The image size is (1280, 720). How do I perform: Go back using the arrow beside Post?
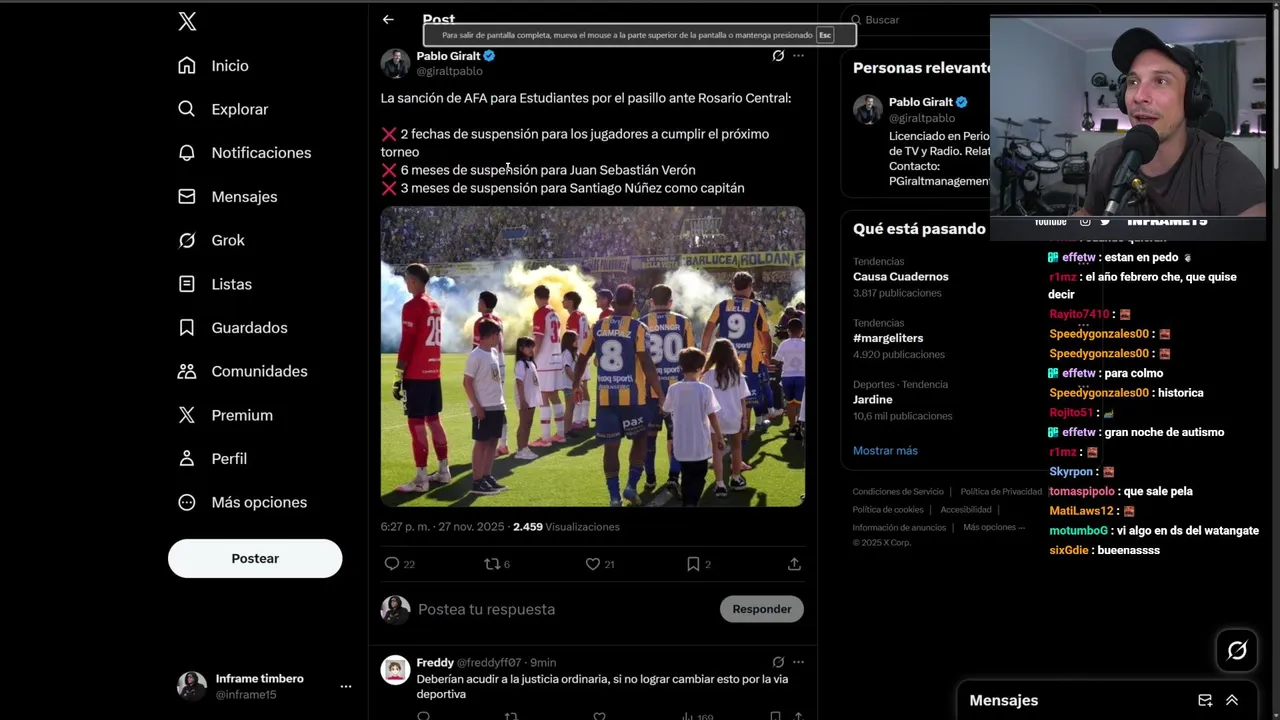(388, 19)
